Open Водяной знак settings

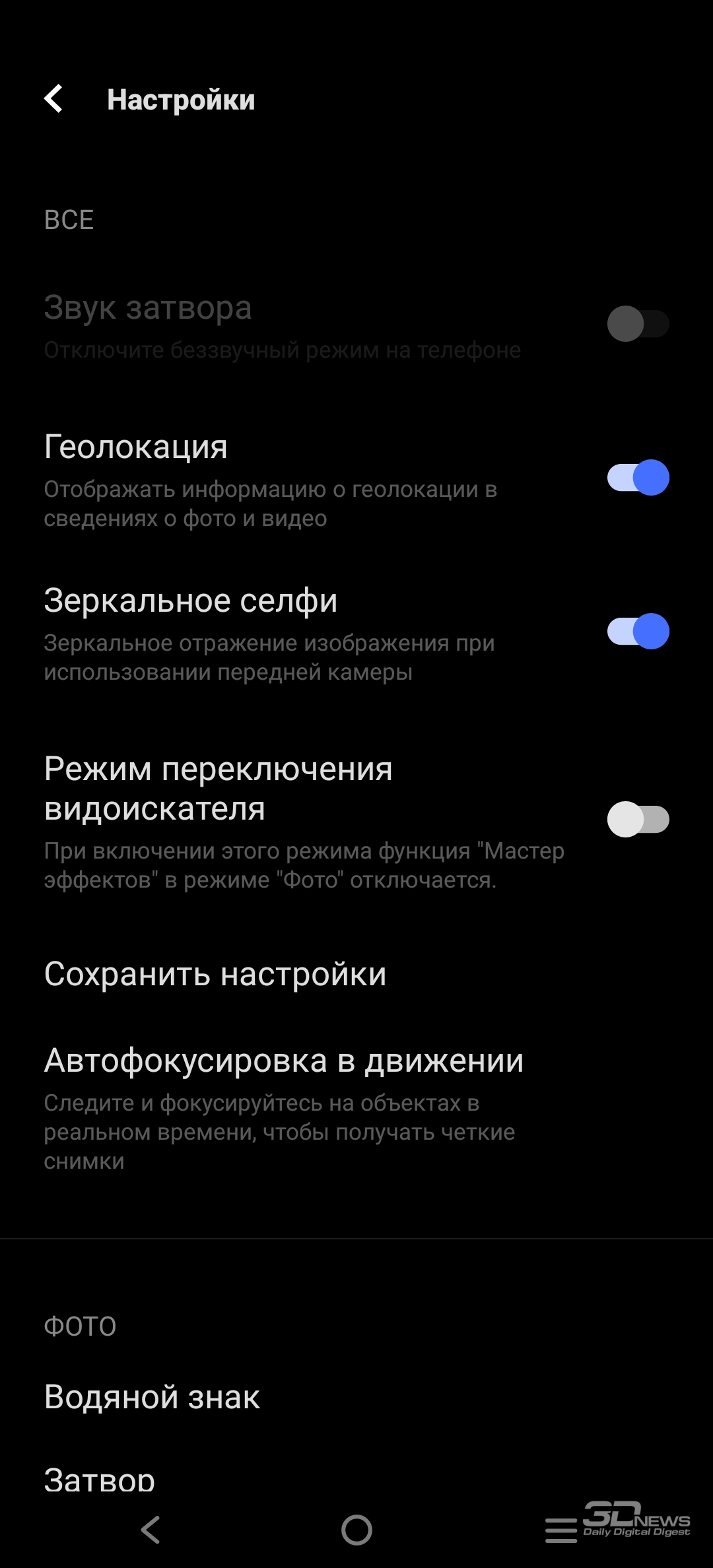(x=356, y=1397)
